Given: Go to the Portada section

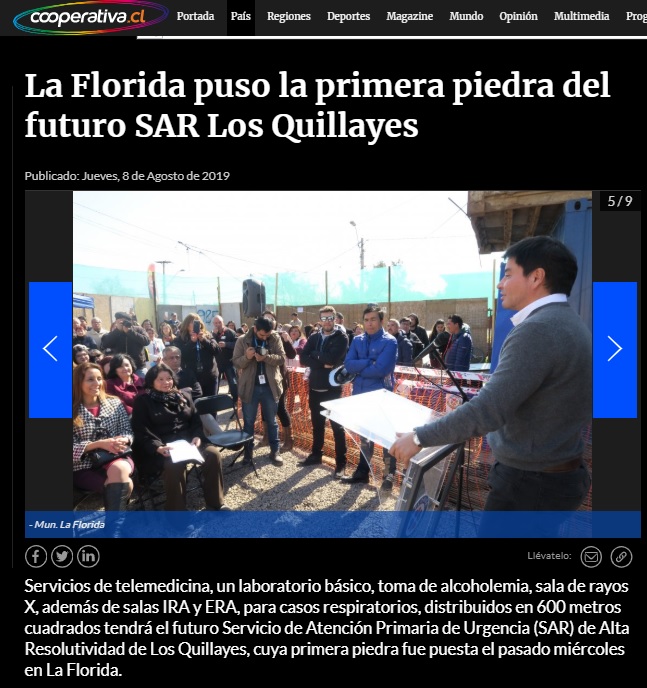Looking at the screenshot, I should click(195, 17).
